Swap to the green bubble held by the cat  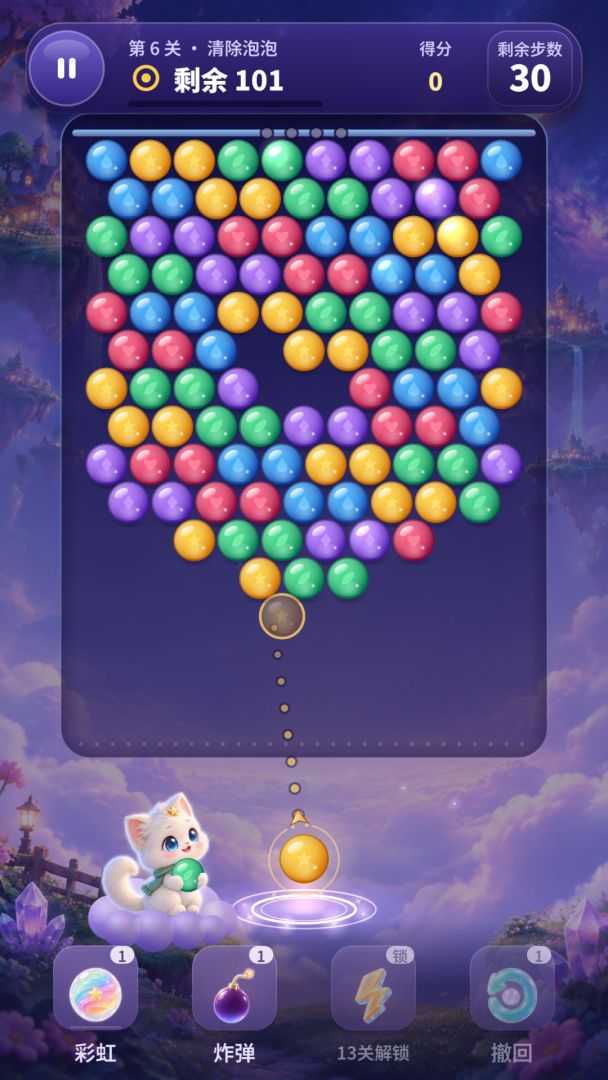point(187,874)
